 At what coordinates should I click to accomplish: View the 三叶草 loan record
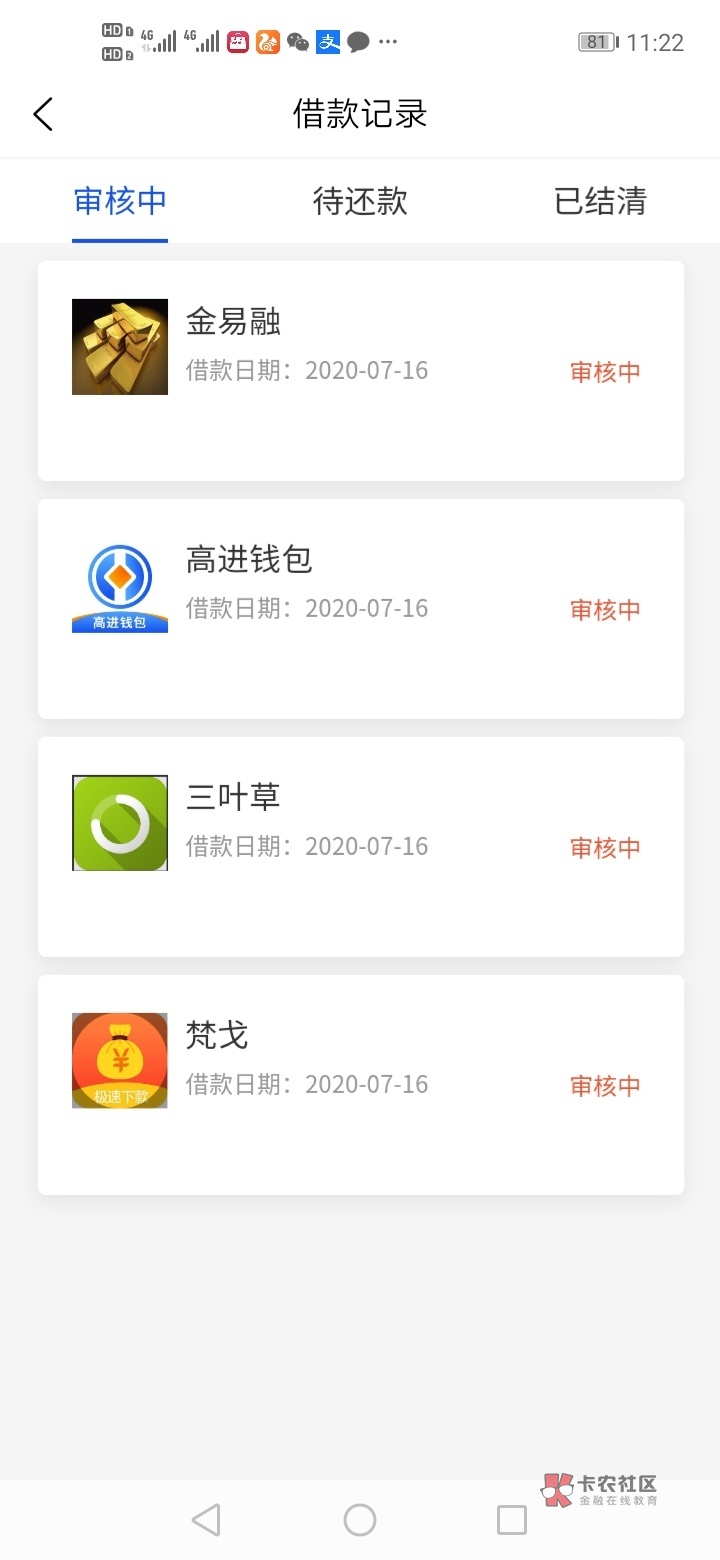pyautogui.click(x=360, y=846)
